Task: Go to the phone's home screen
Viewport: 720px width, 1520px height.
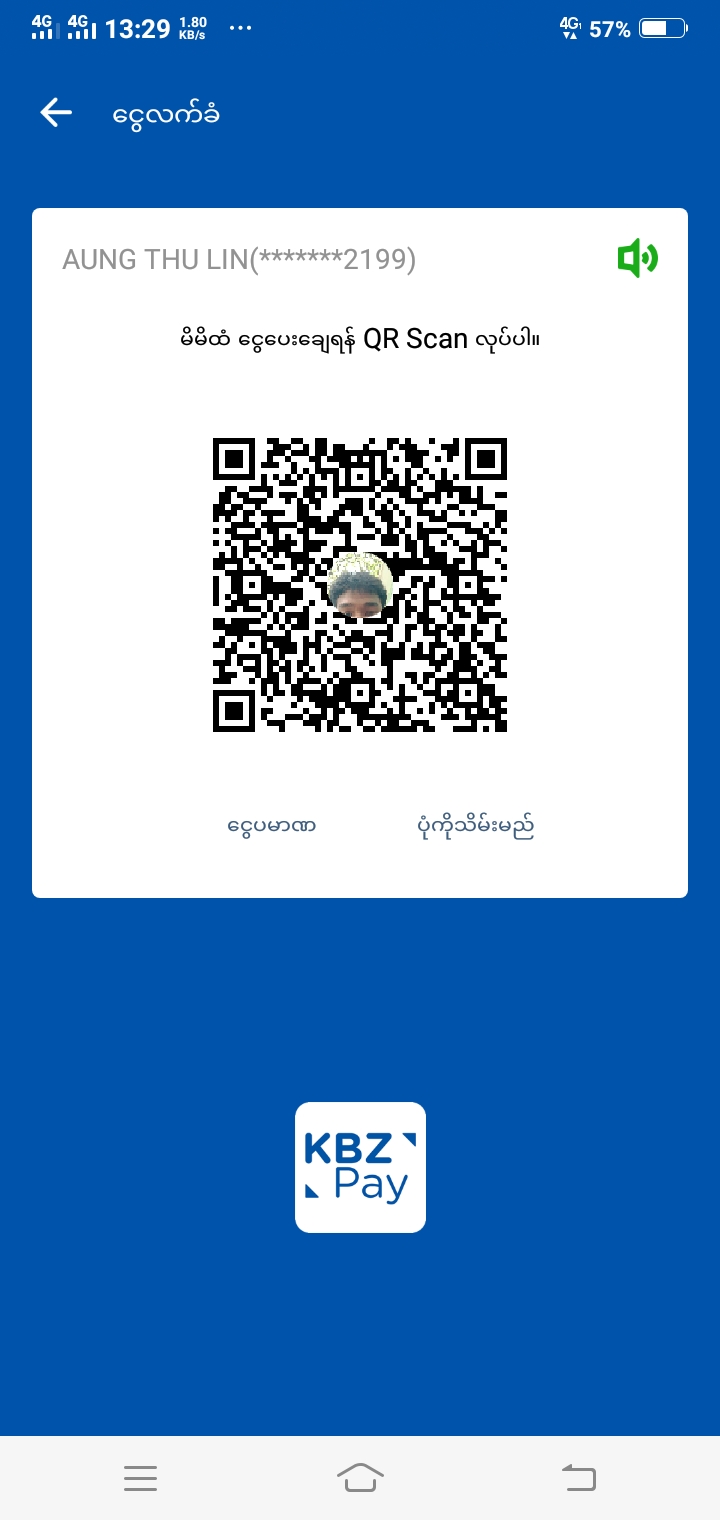Action: coord(360,1478)
